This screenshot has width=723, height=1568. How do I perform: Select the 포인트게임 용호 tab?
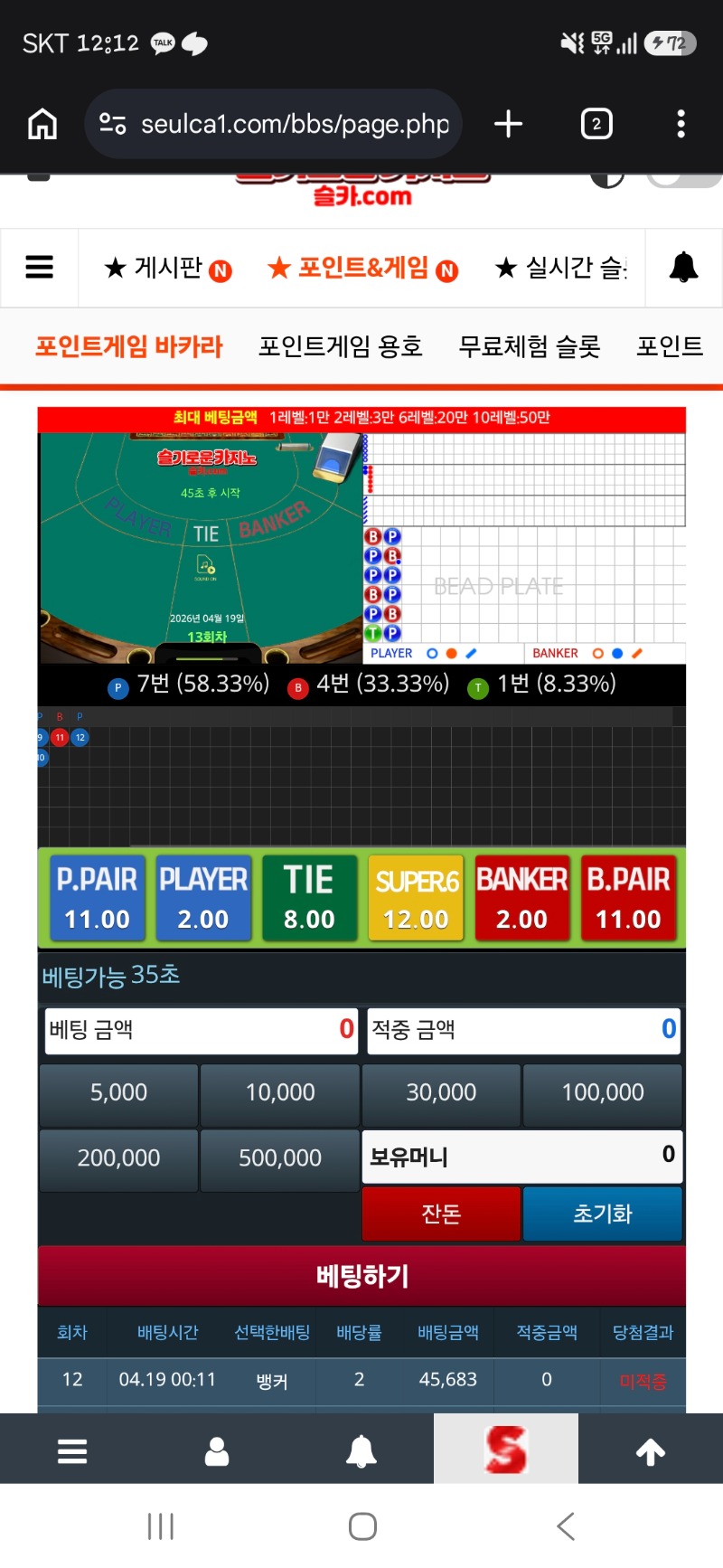click(341, 346)
